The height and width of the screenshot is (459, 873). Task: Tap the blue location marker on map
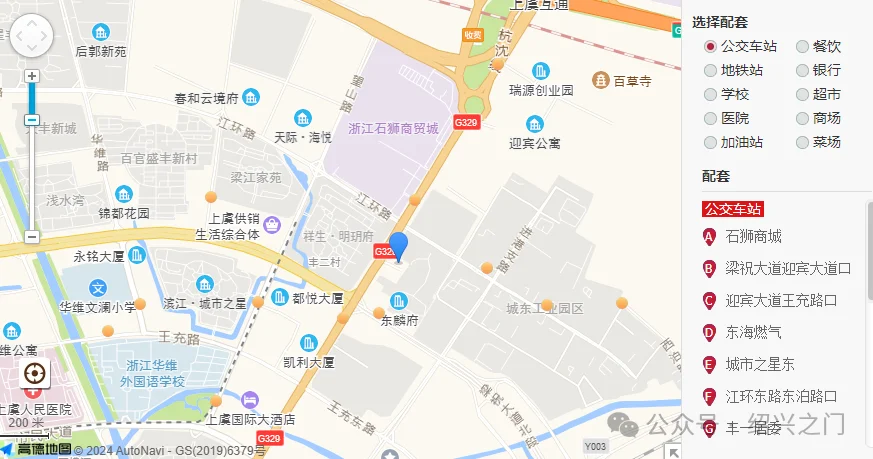398,245
